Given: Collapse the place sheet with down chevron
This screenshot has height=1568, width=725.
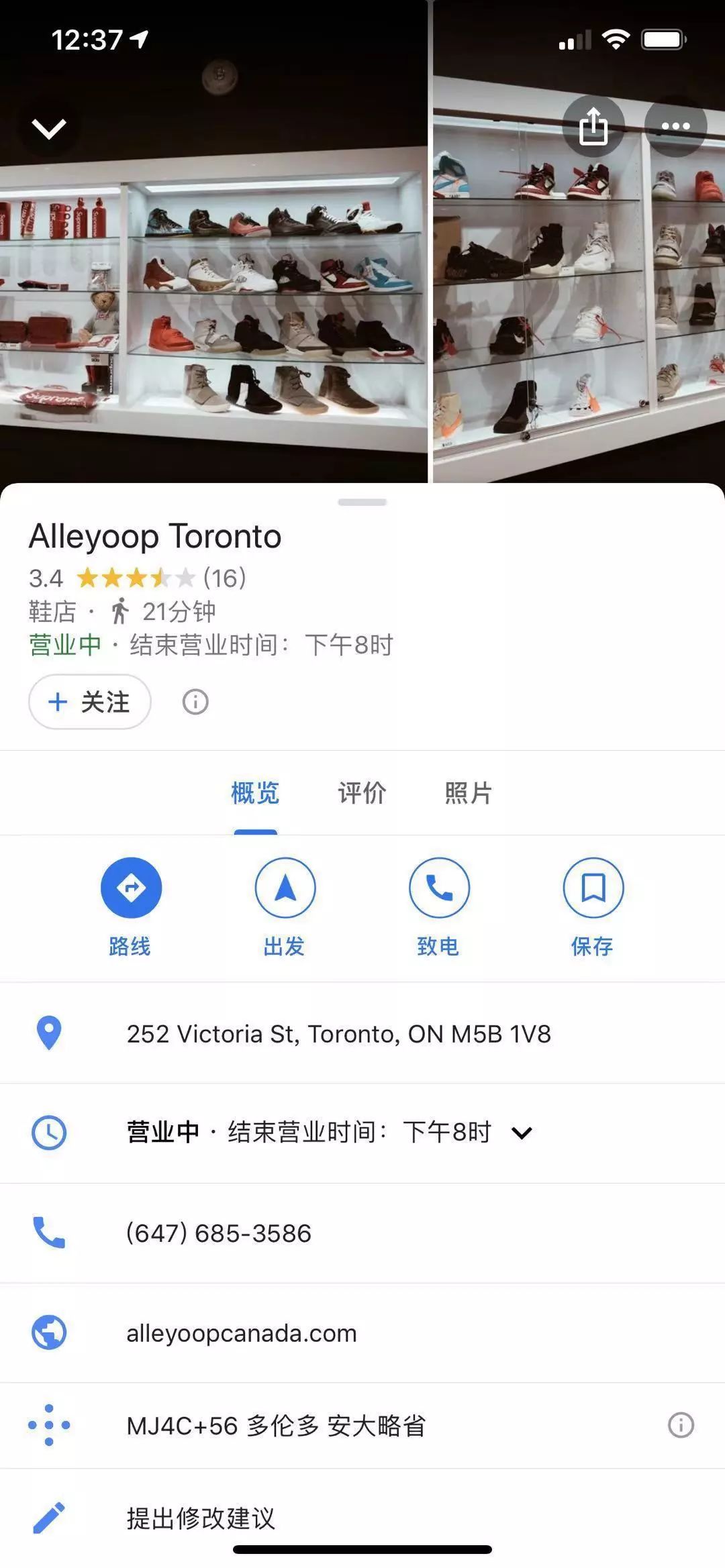Looking at the screenshot, I should [x=49, y=128].
